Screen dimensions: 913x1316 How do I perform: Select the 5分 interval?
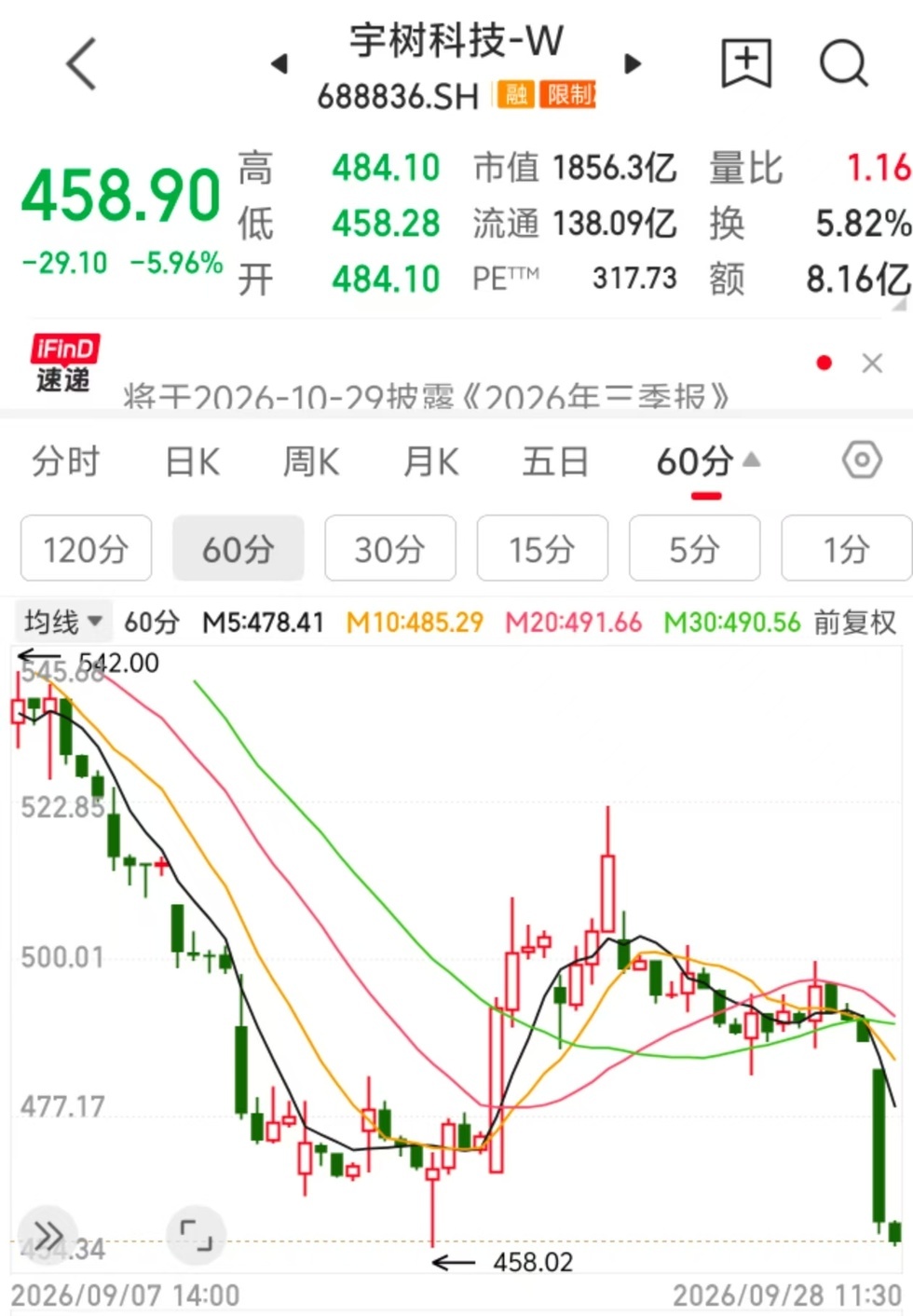coord(695,548)
